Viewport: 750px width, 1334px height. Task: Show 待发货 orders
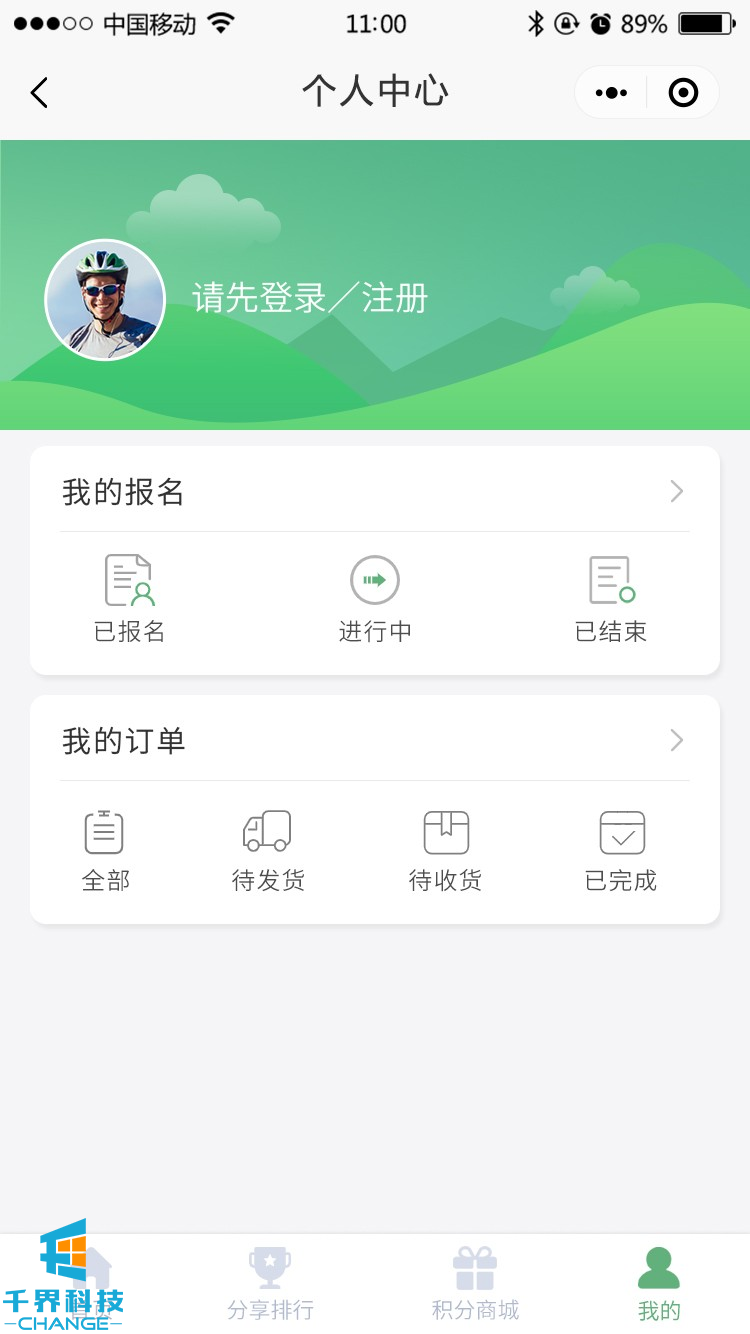pos(268,851)
